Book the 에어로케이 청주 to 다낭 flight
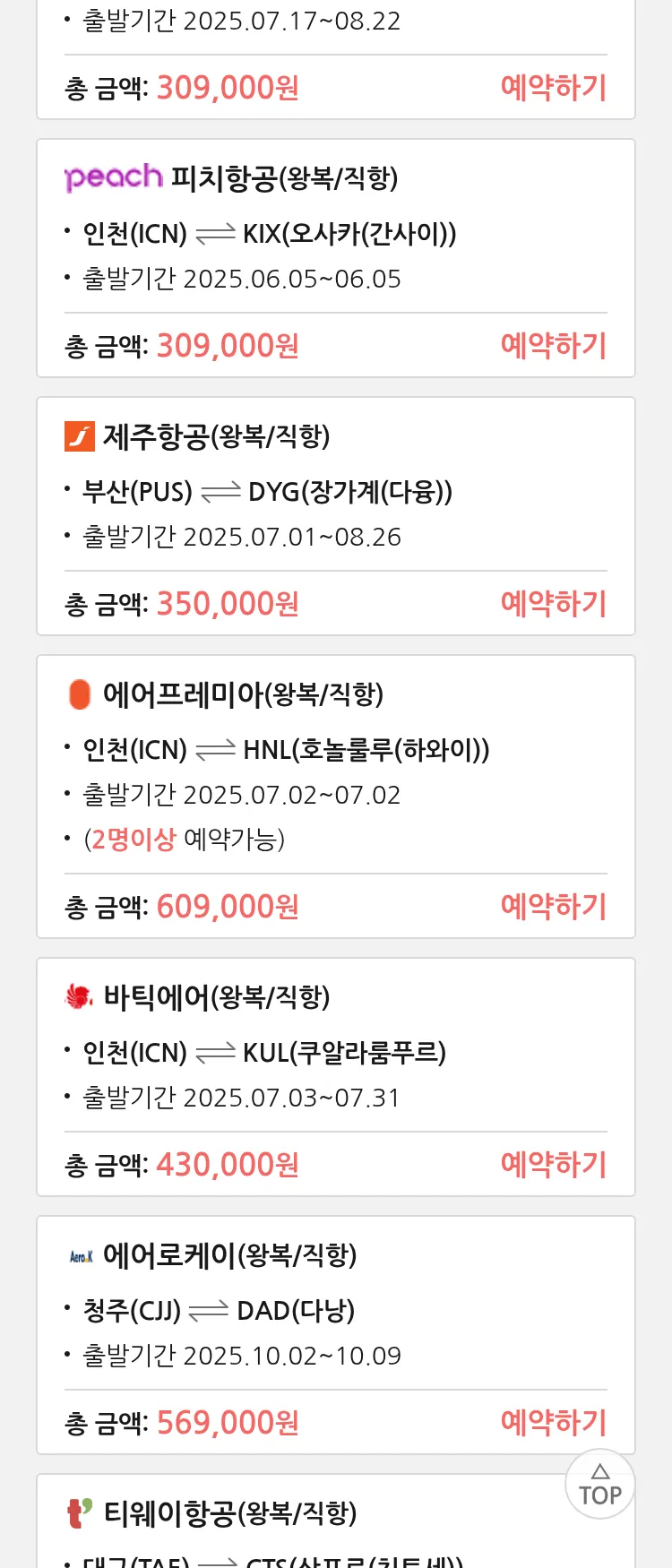Viewport: 672px width, 1568px height. (553, 1423)
